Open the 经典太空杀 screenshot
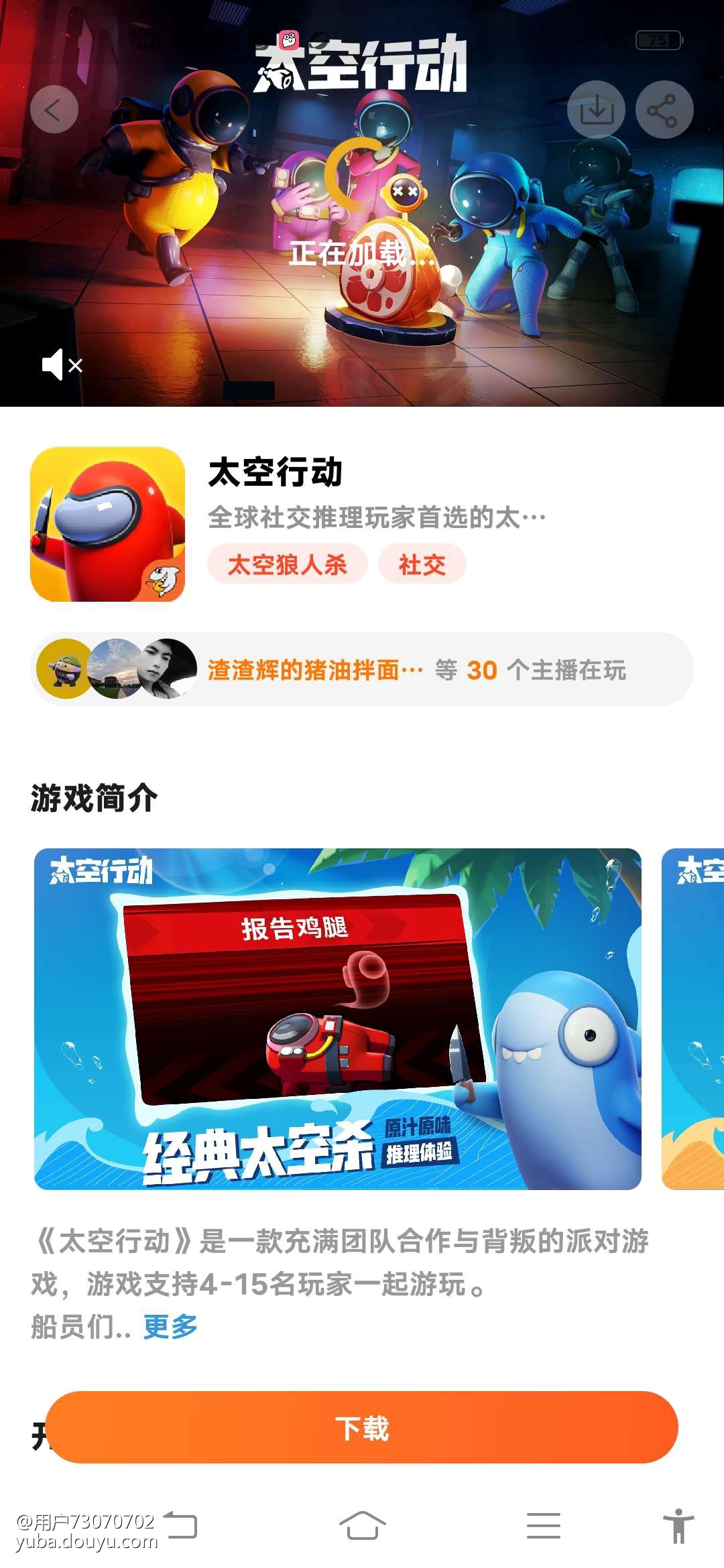724x1568 pixels. coord(338,1019)
